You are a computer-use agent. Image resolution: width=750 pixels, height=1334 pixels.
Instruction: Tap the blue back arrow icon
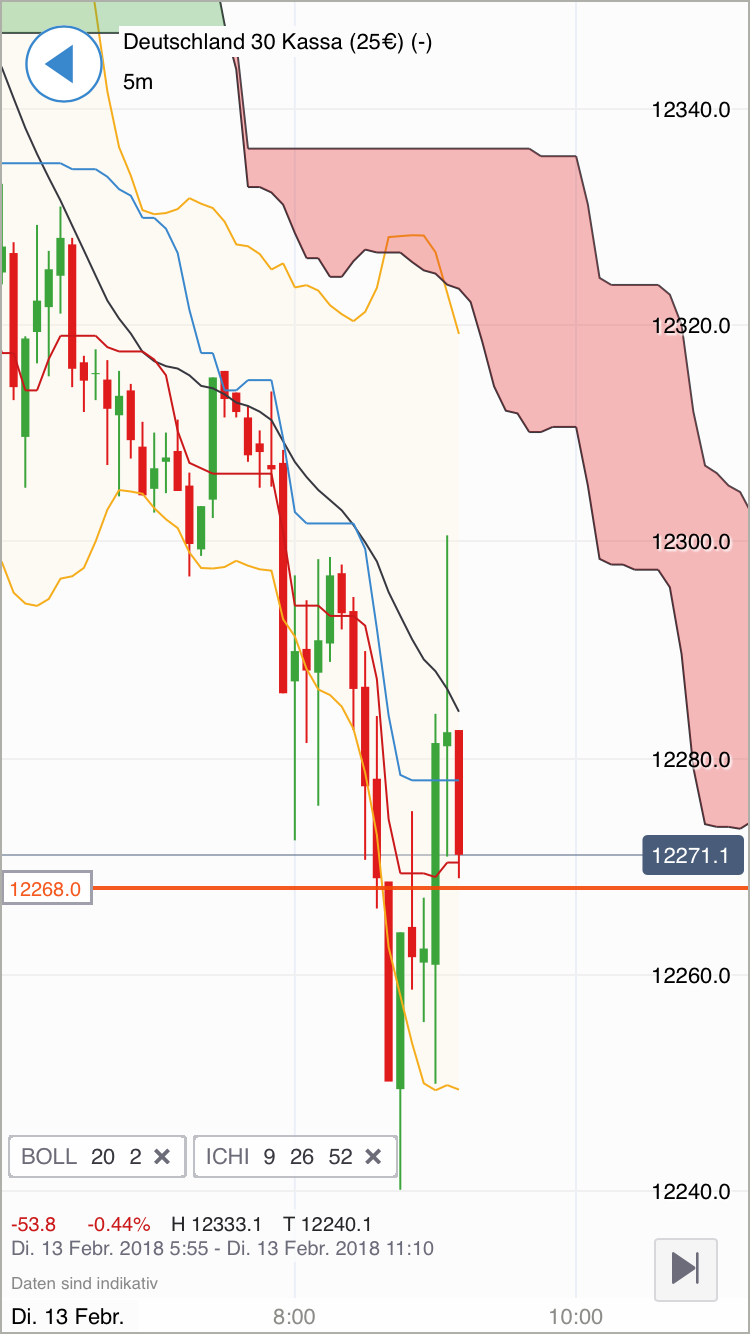[63, 63]
